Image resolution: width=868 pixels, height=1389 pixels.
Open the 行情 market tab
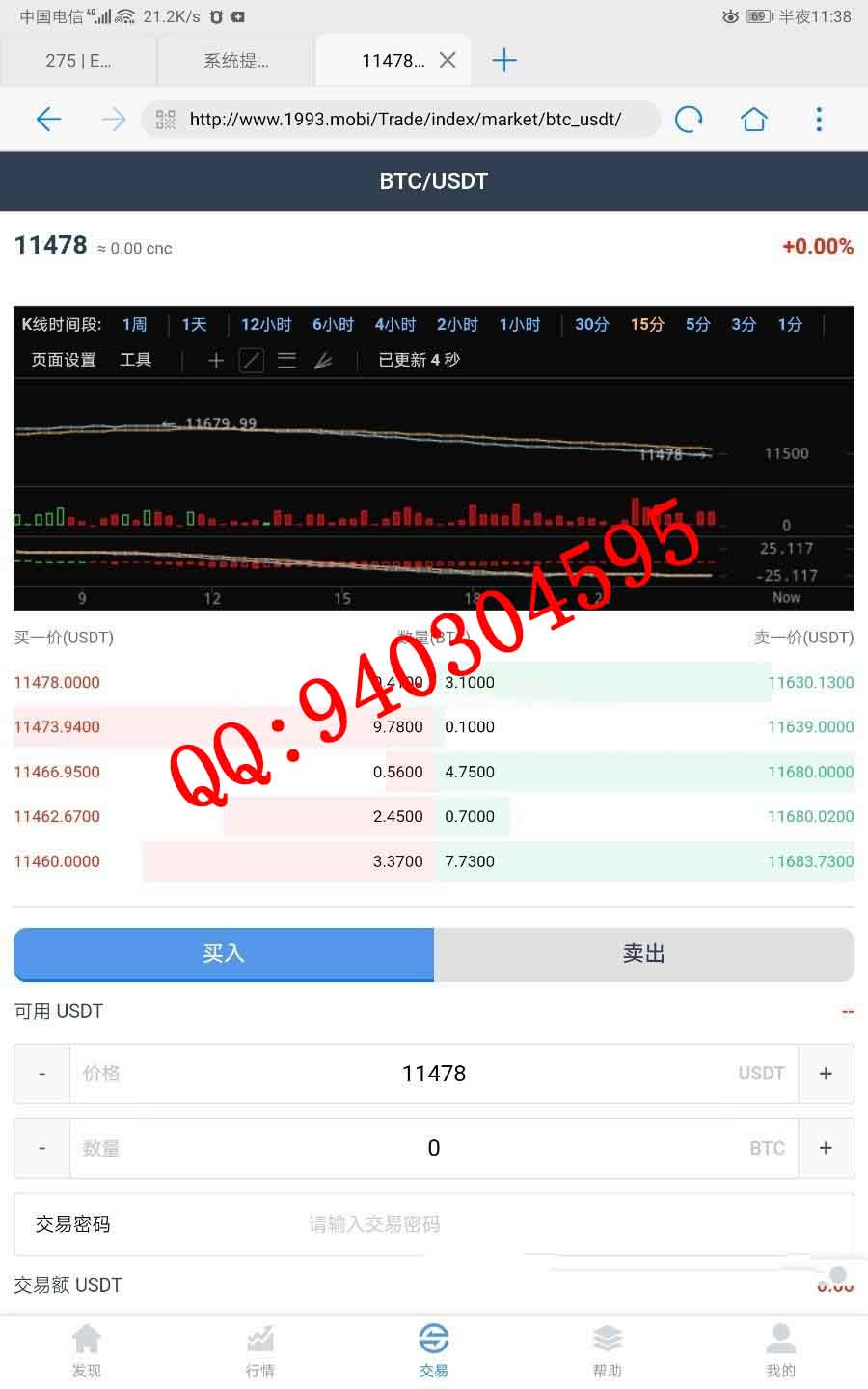260,1350
